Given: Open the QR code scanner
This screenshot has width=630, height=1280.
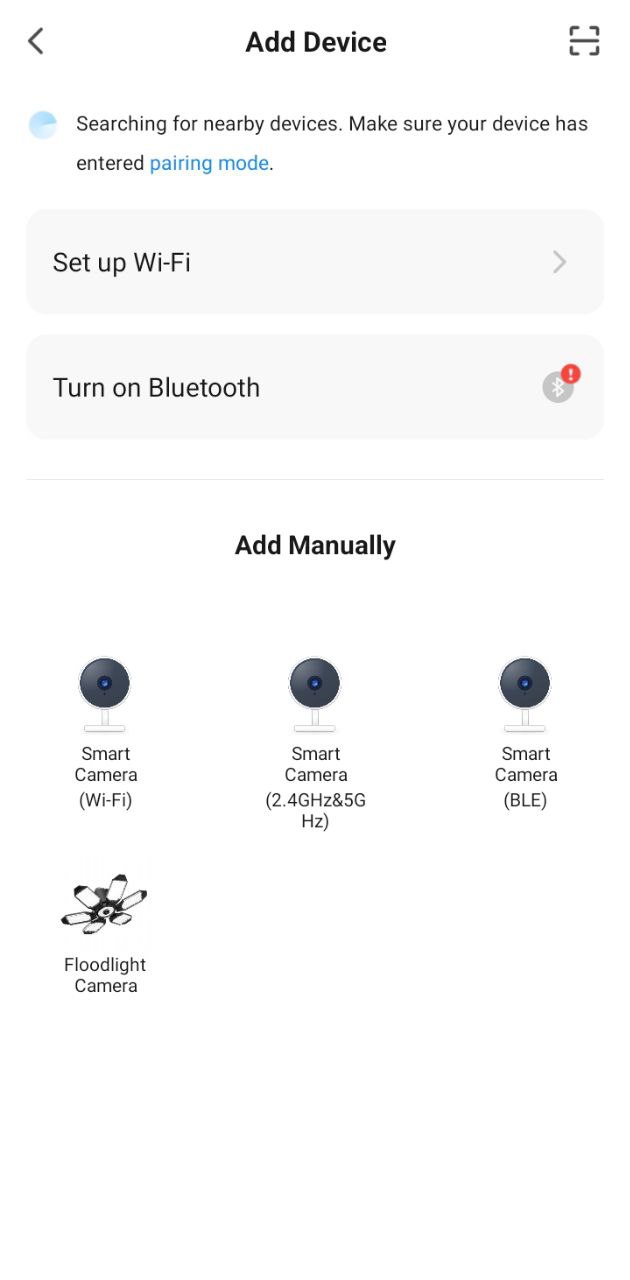Looking at the screenshot, I should point(584,41).
